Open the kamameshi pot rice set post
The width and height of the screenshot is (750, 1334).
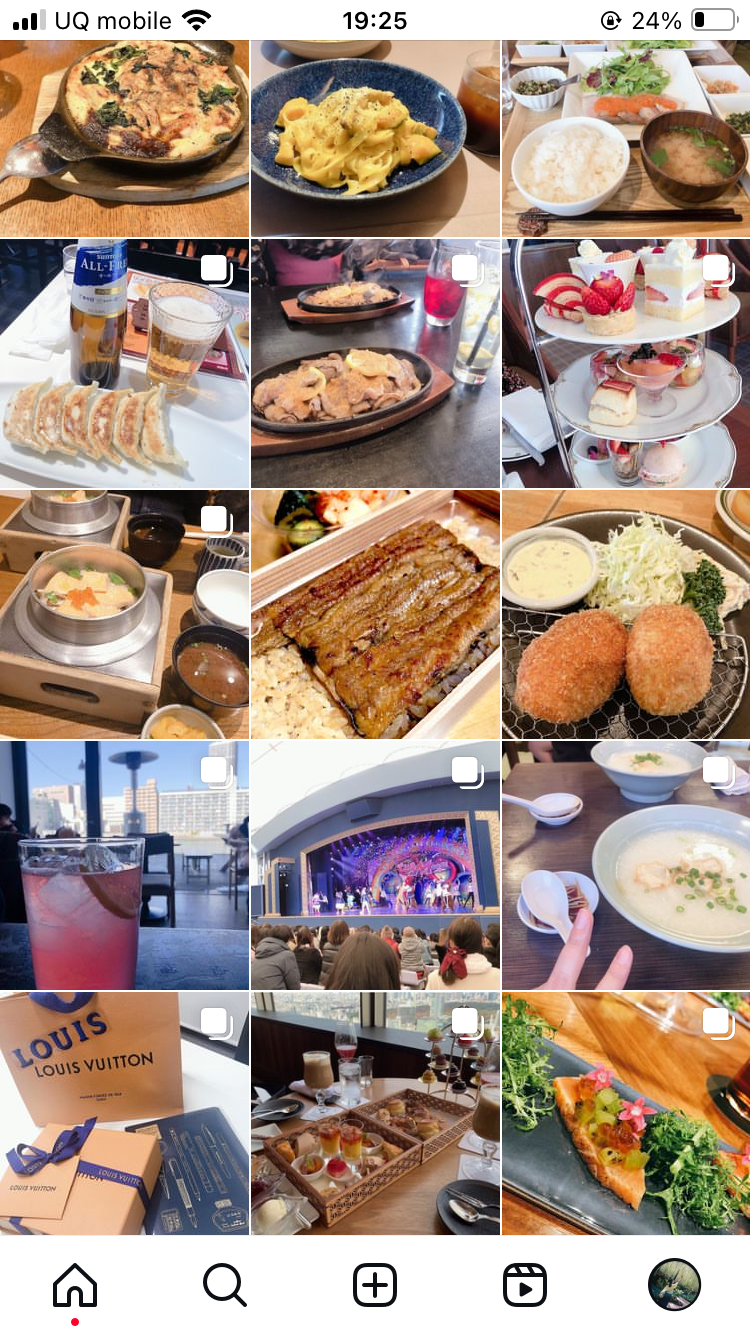[124, 613]
